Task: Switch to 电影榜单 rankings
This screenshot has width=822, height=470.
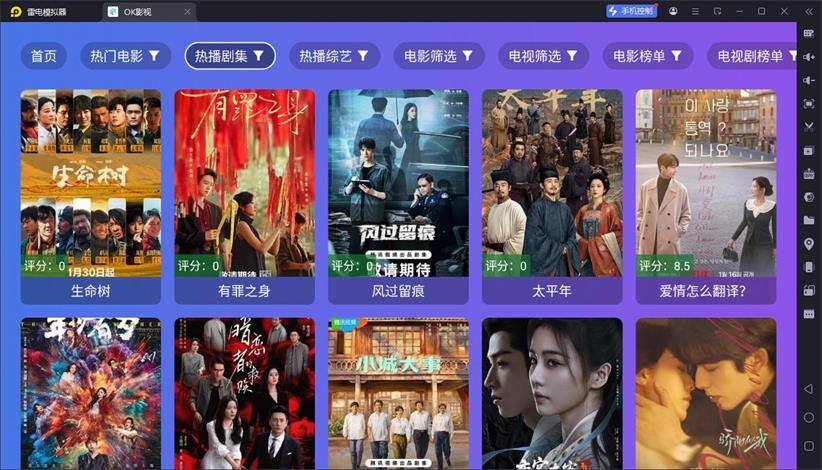Action: click(647, 56)
